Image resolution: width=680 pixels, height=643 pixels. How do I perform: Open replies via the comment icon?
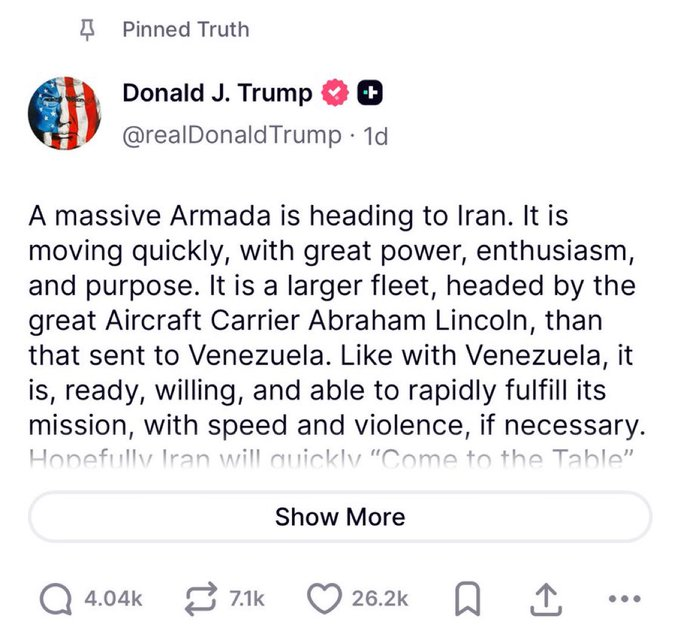pos(56,598)
